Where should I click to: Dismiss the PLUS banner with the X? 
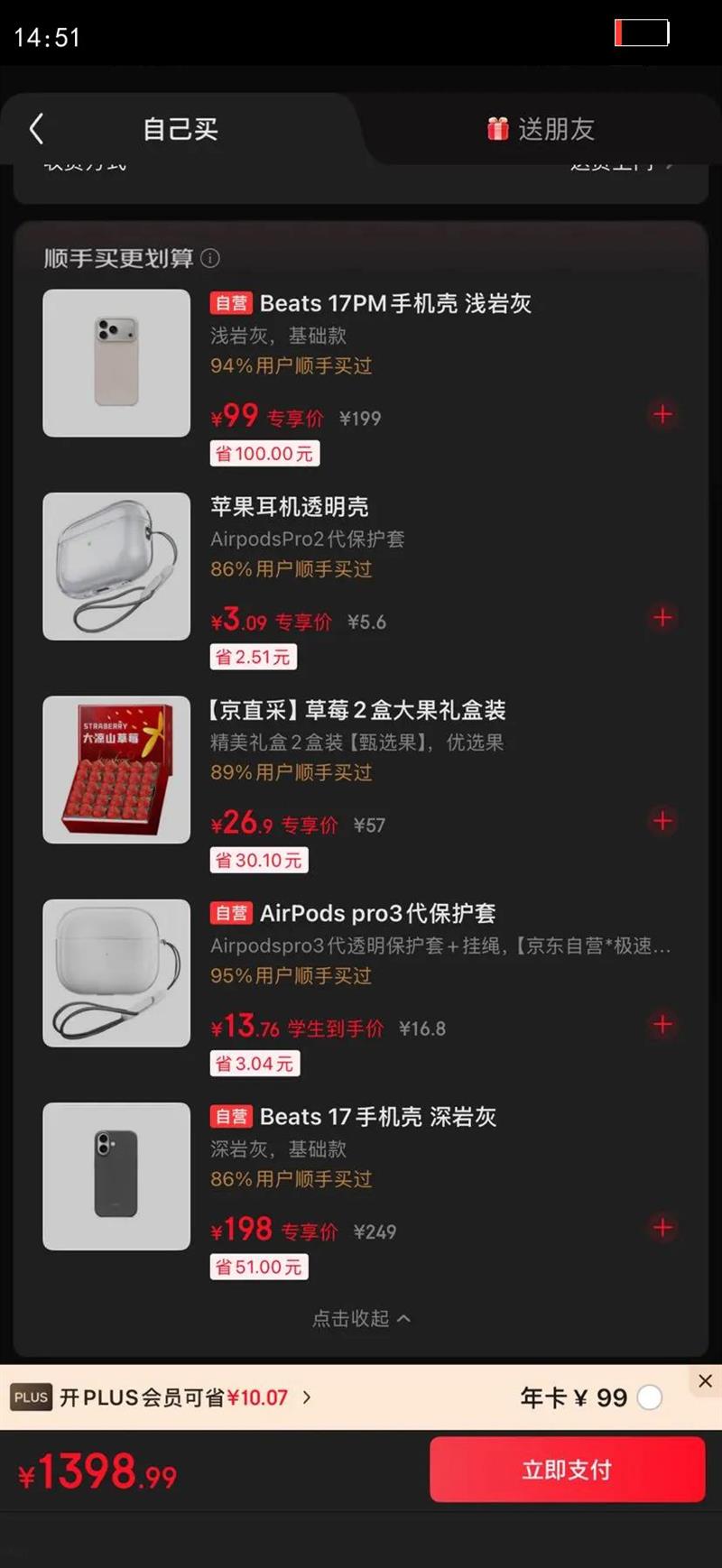tap(705, 1380)
